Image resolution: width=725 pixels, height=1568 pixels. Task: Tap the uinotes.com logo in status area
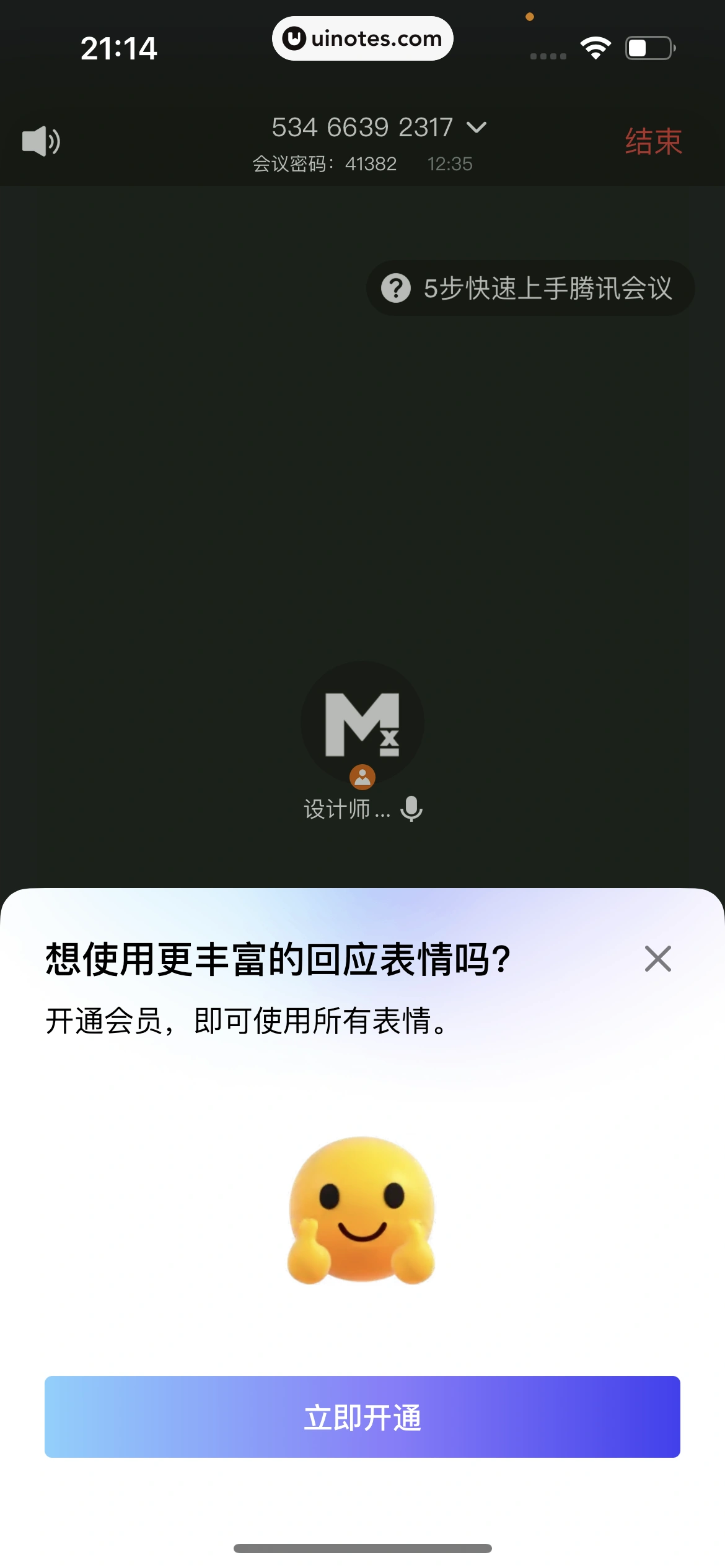coord(362,38)
